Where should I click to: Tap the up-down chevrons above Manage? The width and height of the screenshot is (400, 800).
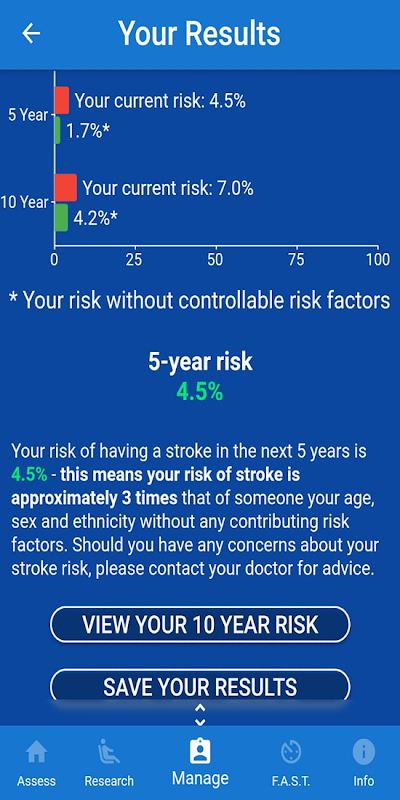click(200, 715)
